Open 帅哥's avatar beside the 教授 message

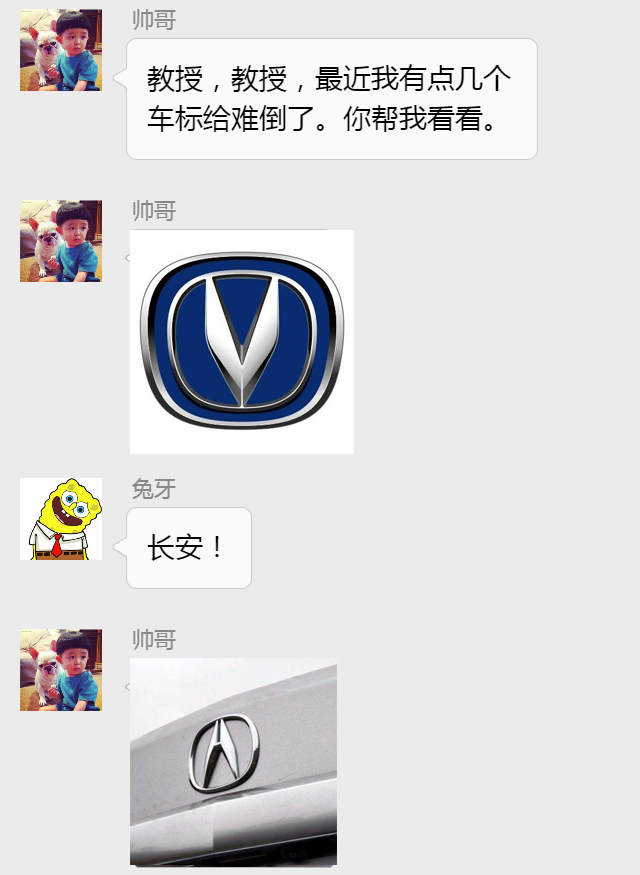click(61, 50)
